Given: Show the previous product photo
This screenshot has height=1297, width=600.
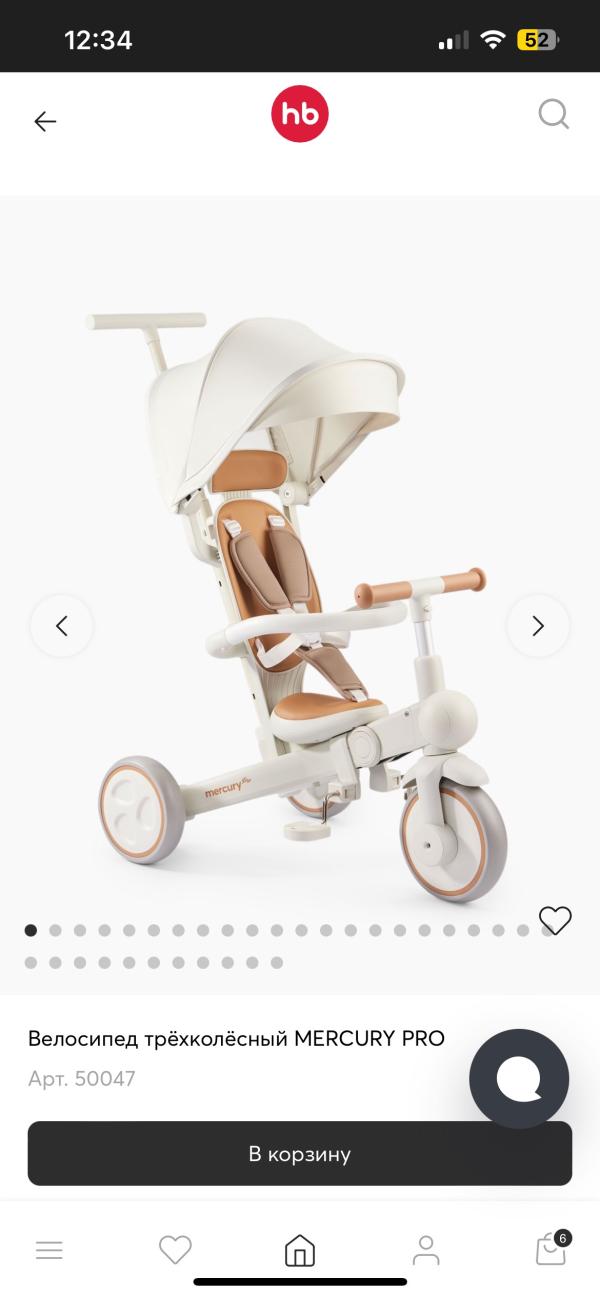Looking at the screenshot, I should [x=62, y=626].
